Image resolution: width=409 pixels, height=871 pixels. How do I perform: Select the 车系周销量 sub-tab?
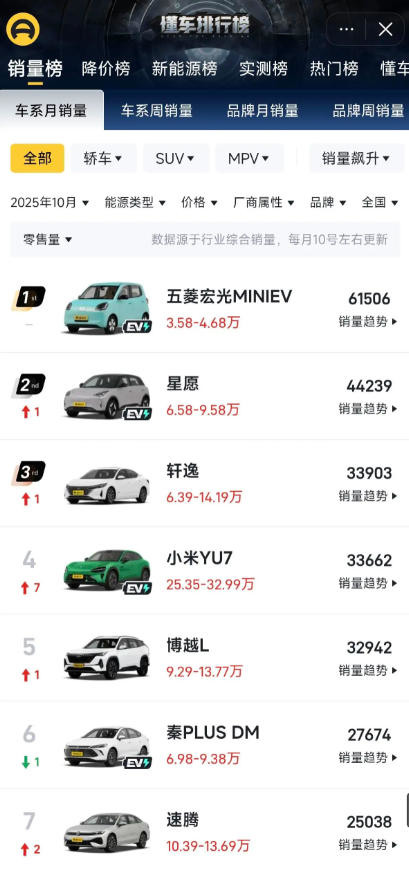[157, 111]
